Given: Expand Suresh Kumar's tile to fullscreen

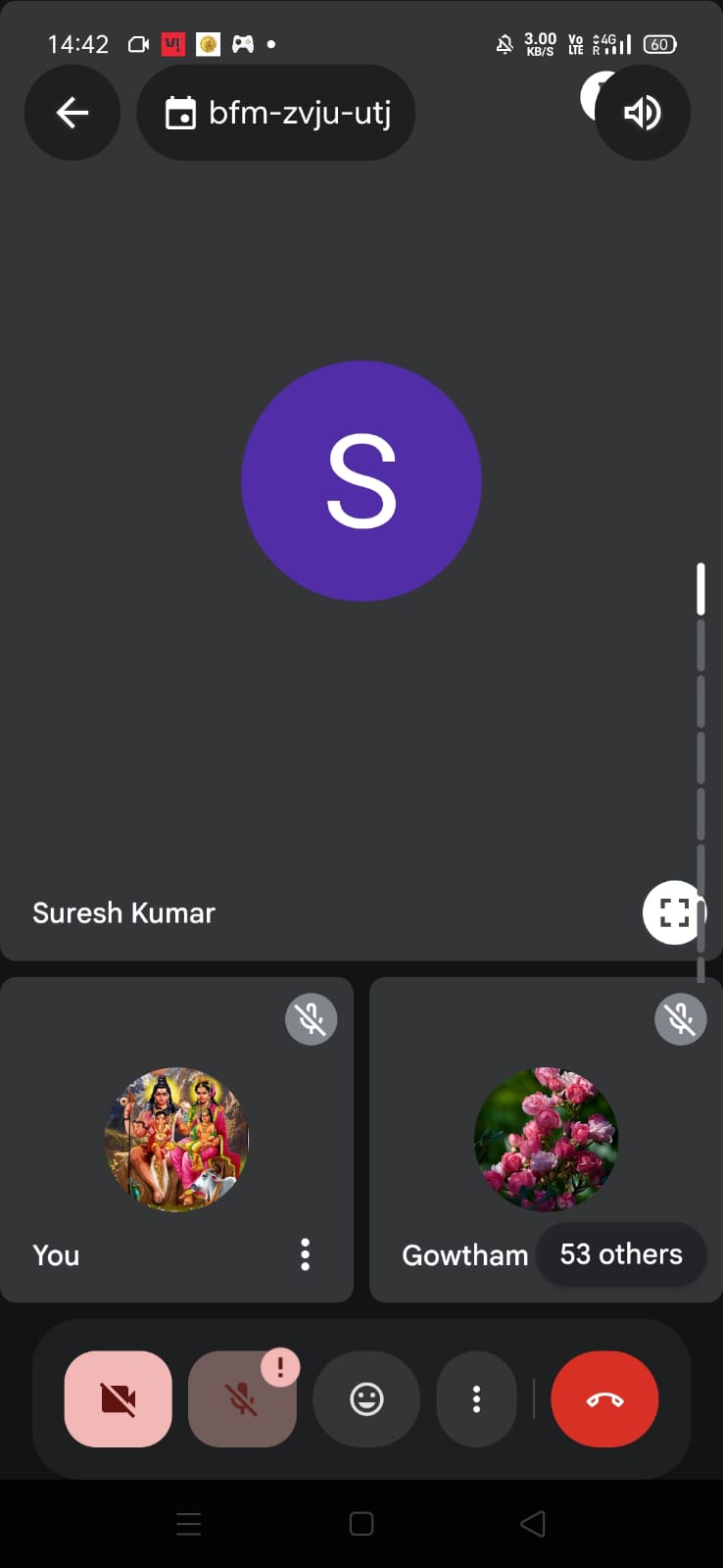Looking at the screenshot, I should coord(673,912).
